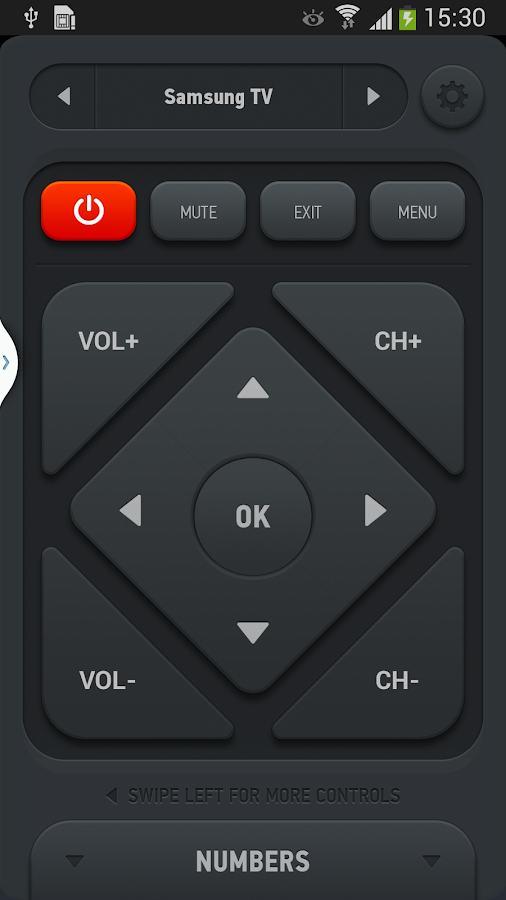This screenshot has width=506, height=900.
Task: Navigate right on the d-pad
Action: (375, 510)
